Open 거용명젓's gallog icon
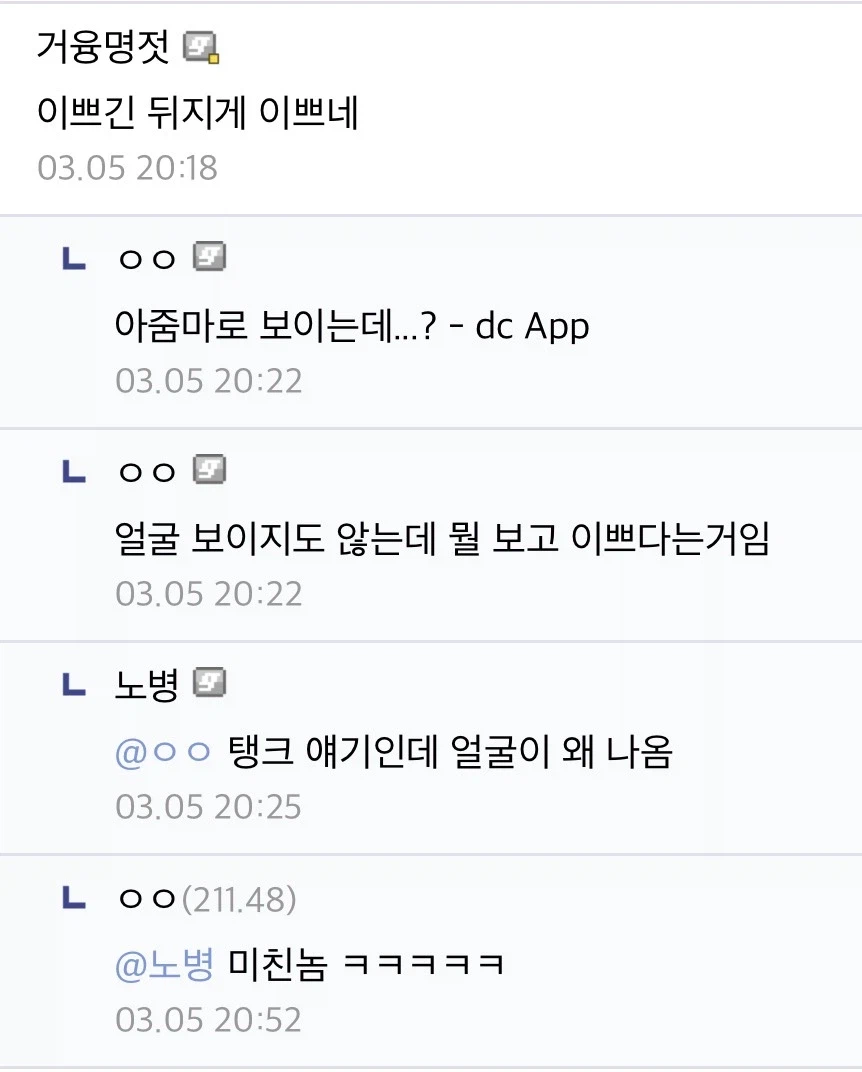862x1072 pixels. (x=201, y=46)
